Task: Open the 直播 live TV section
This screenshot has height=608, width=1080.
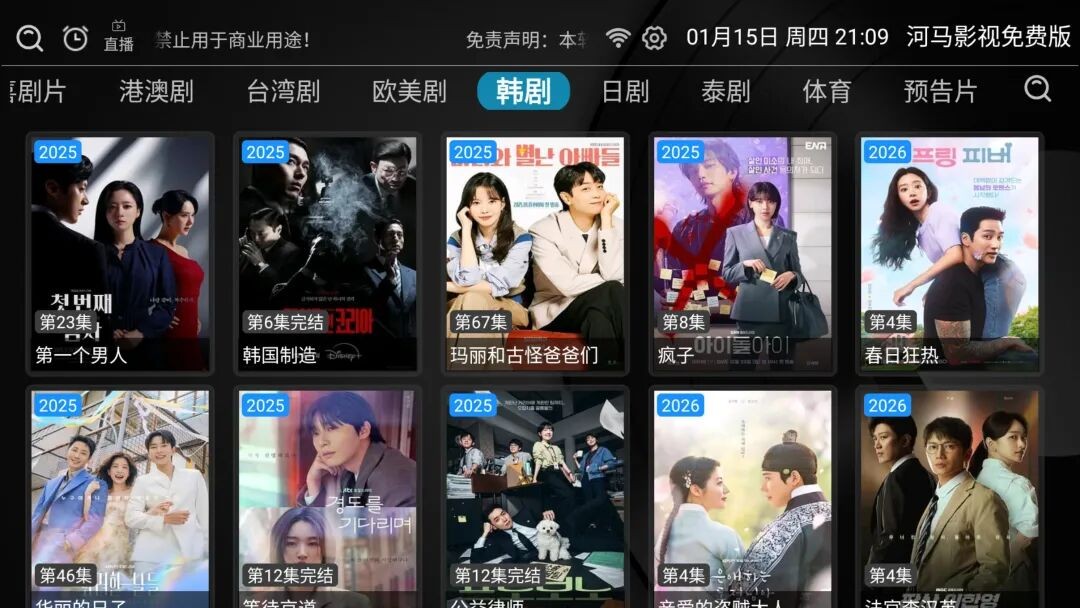Action: coord(118,37)
